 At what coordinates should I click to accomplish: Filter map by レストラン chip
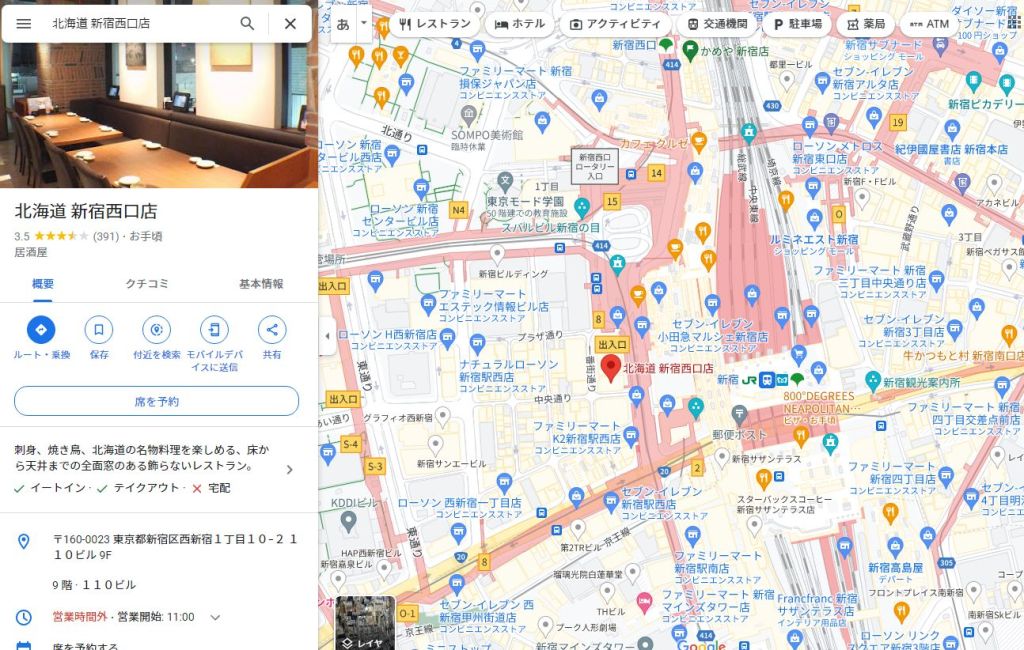point(434,24)
